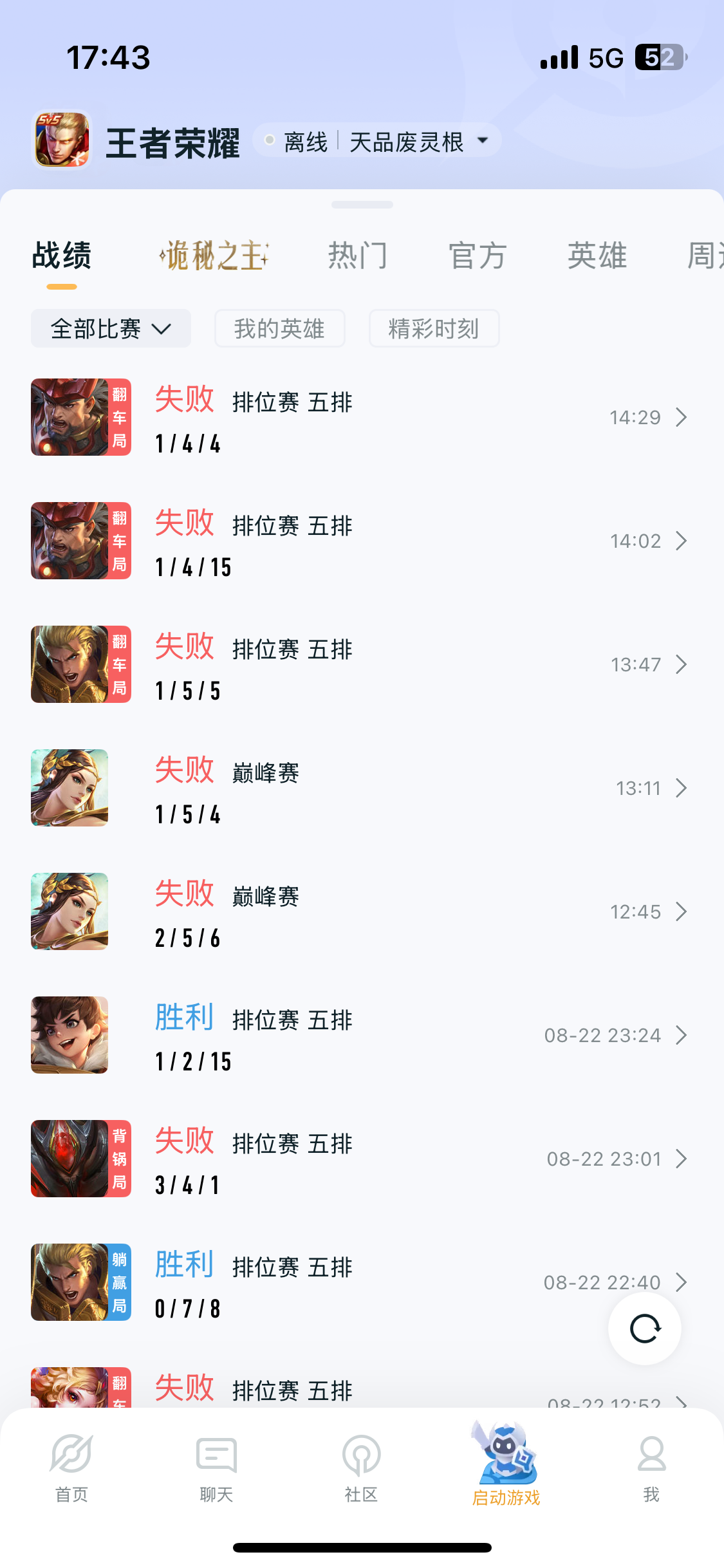
Task: Switch to the 诡秘之主 tab
Action: point(214,256)
